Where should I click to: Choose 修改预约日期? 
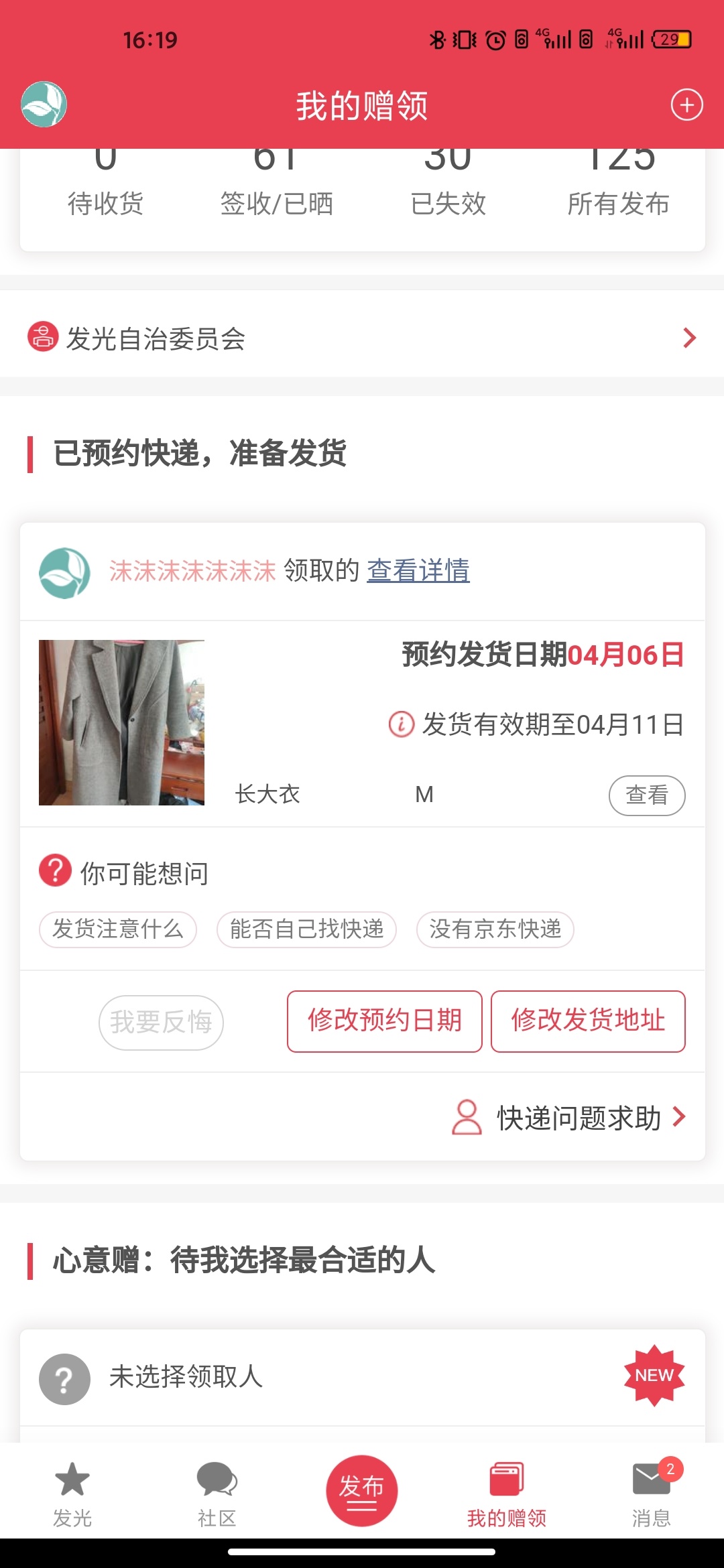tap(384, 1021)
